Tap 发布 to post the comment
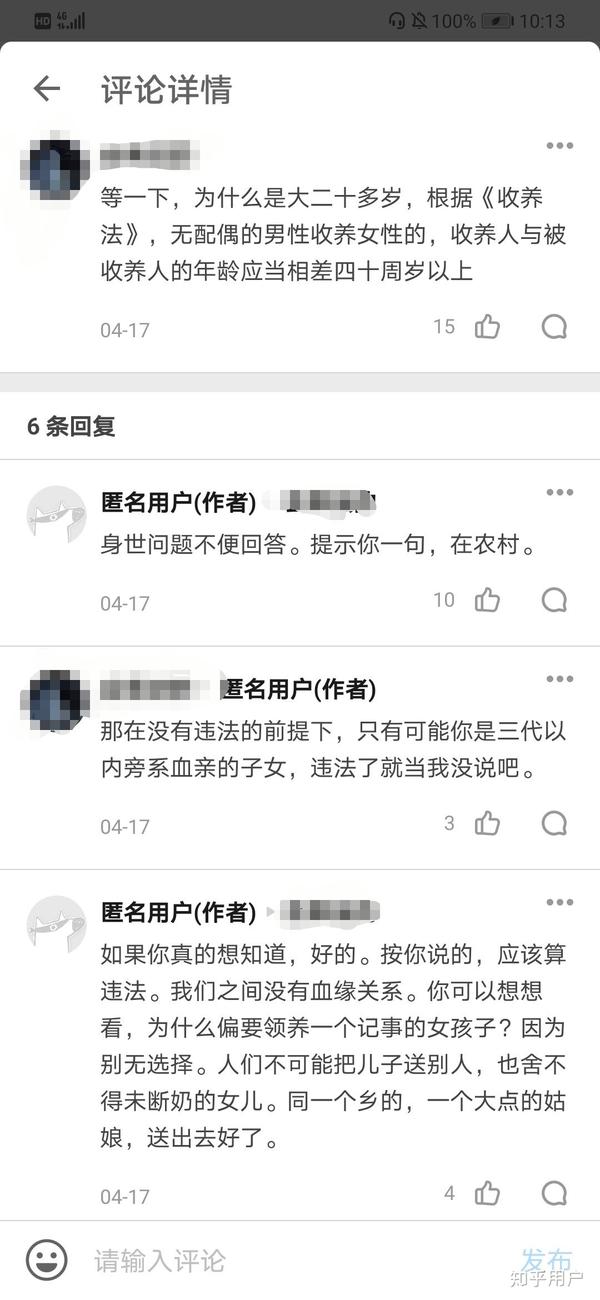Viewport: 600px width, 1300px height. (546, 1258)
